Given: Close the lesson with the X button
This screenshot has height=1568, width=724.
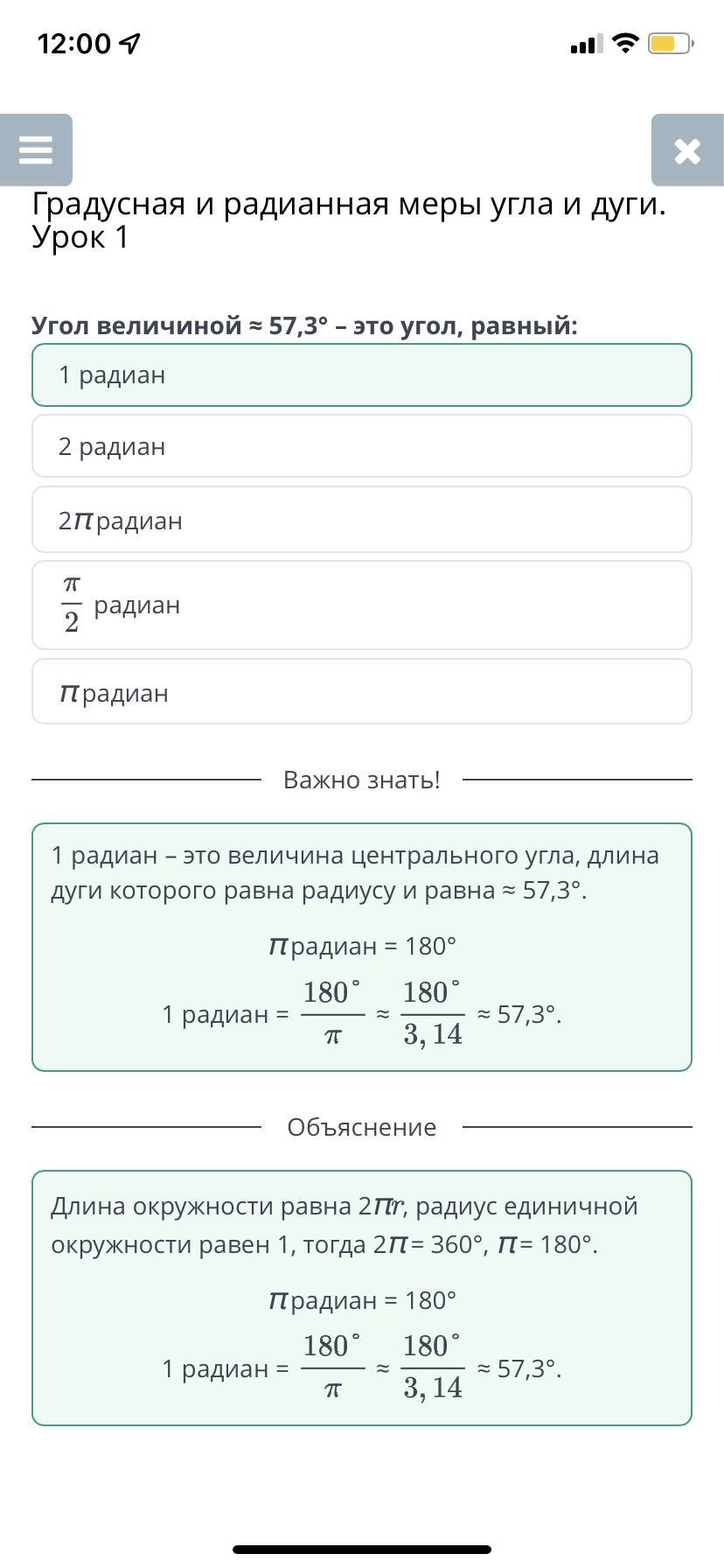Looking at the screenshot, I should point(687,150).
